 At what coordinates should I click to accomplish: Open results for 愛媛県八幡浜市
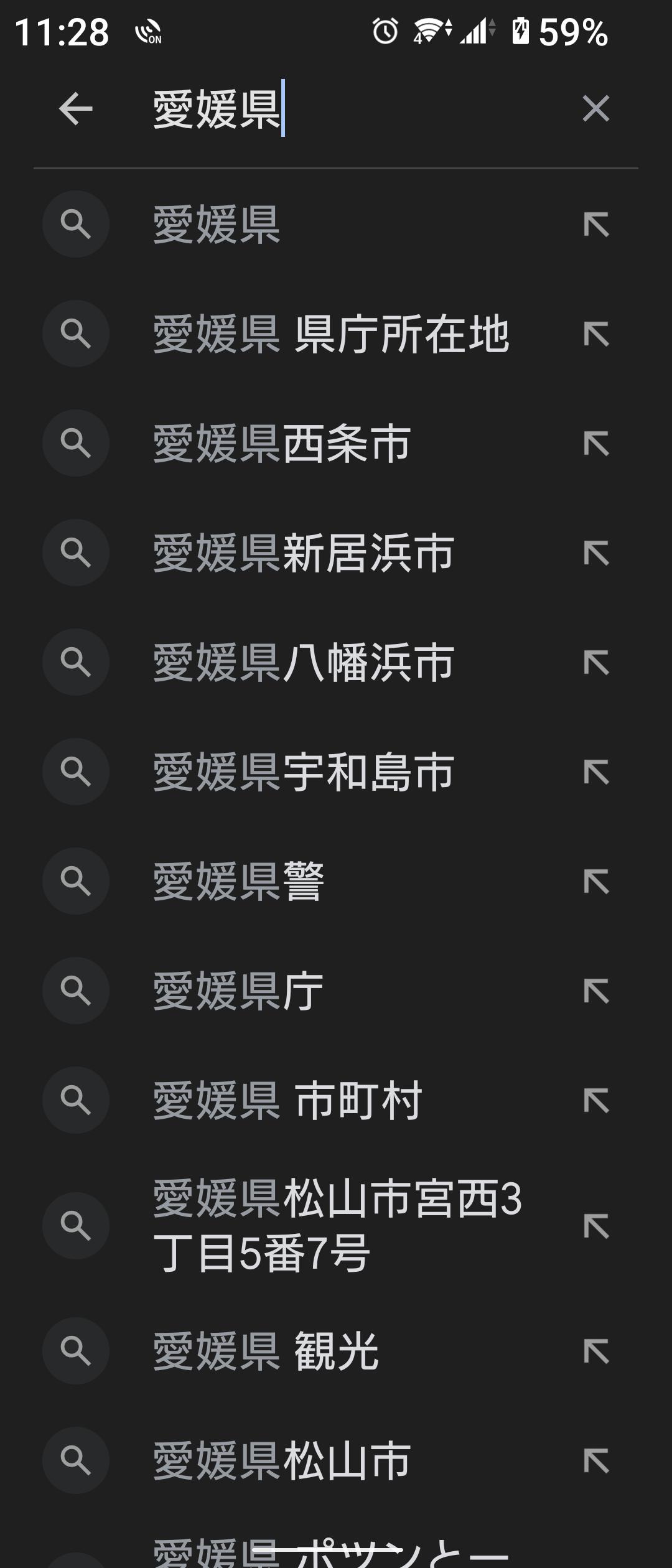click(x=304, y=663)
